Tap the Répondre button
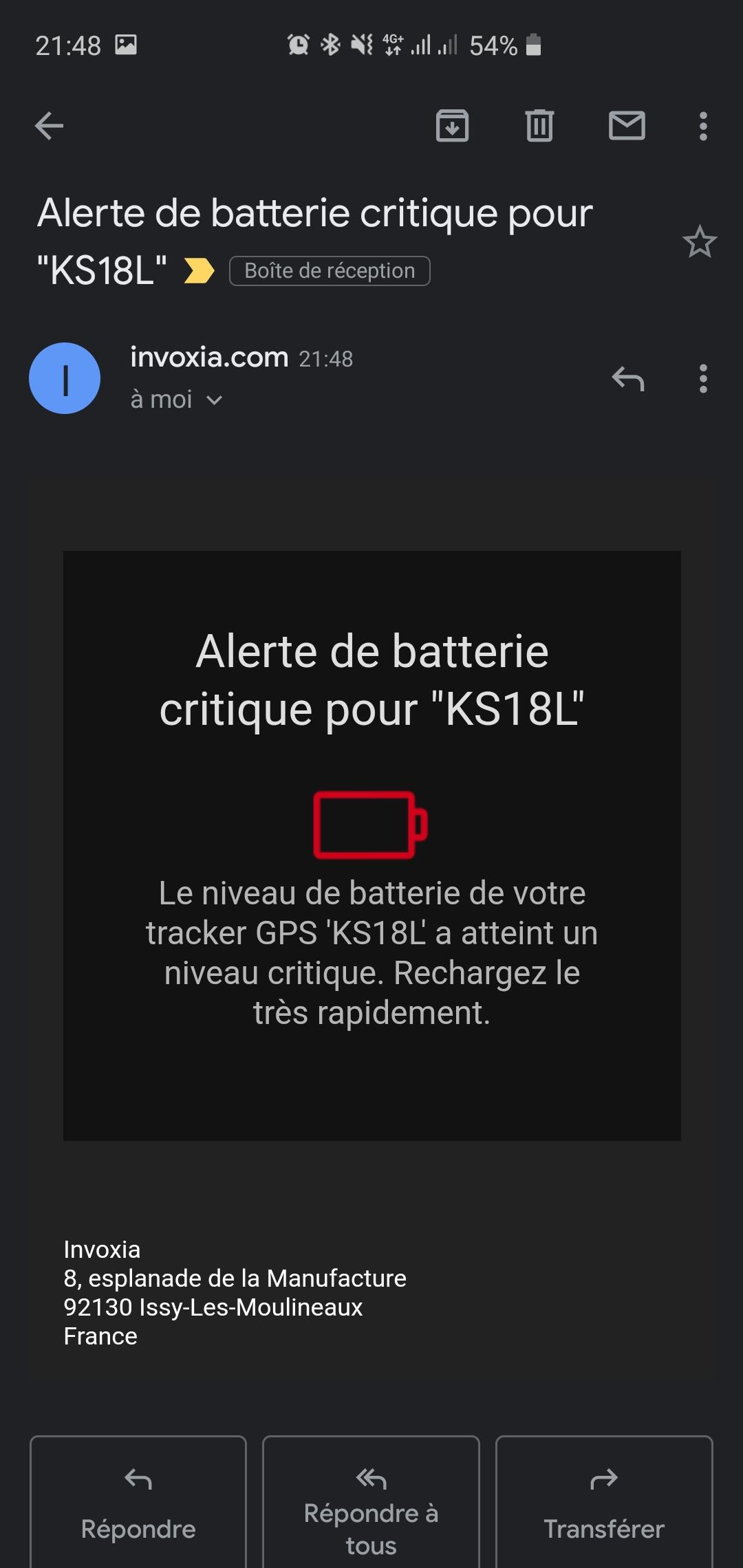The height and width of the screenshot is (1568, 743). (138, 1502)
